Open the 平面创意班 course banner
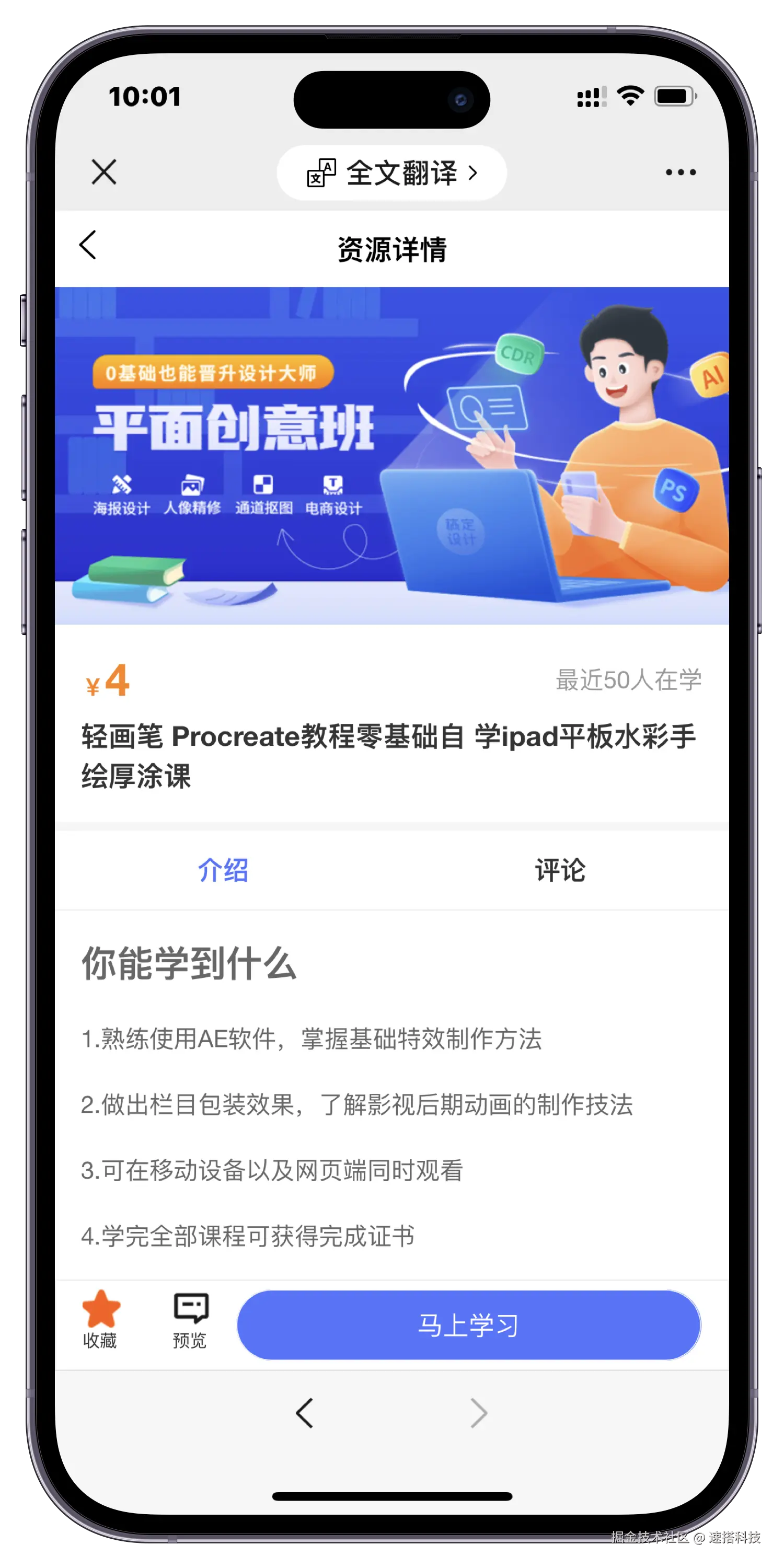The image size is (784, 1568). tap(391, 455)
